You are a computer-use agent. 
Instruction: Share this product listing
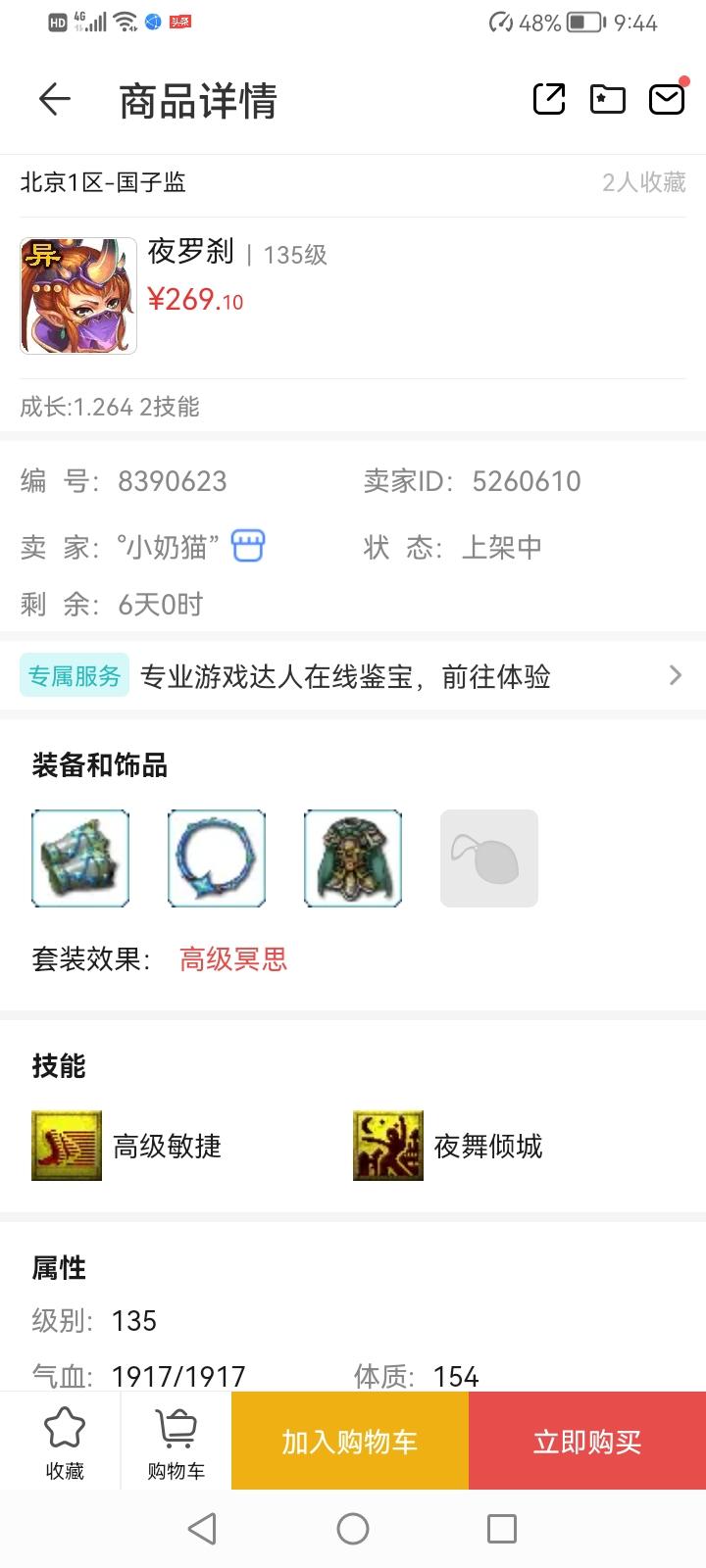click(x=549, y=99)
